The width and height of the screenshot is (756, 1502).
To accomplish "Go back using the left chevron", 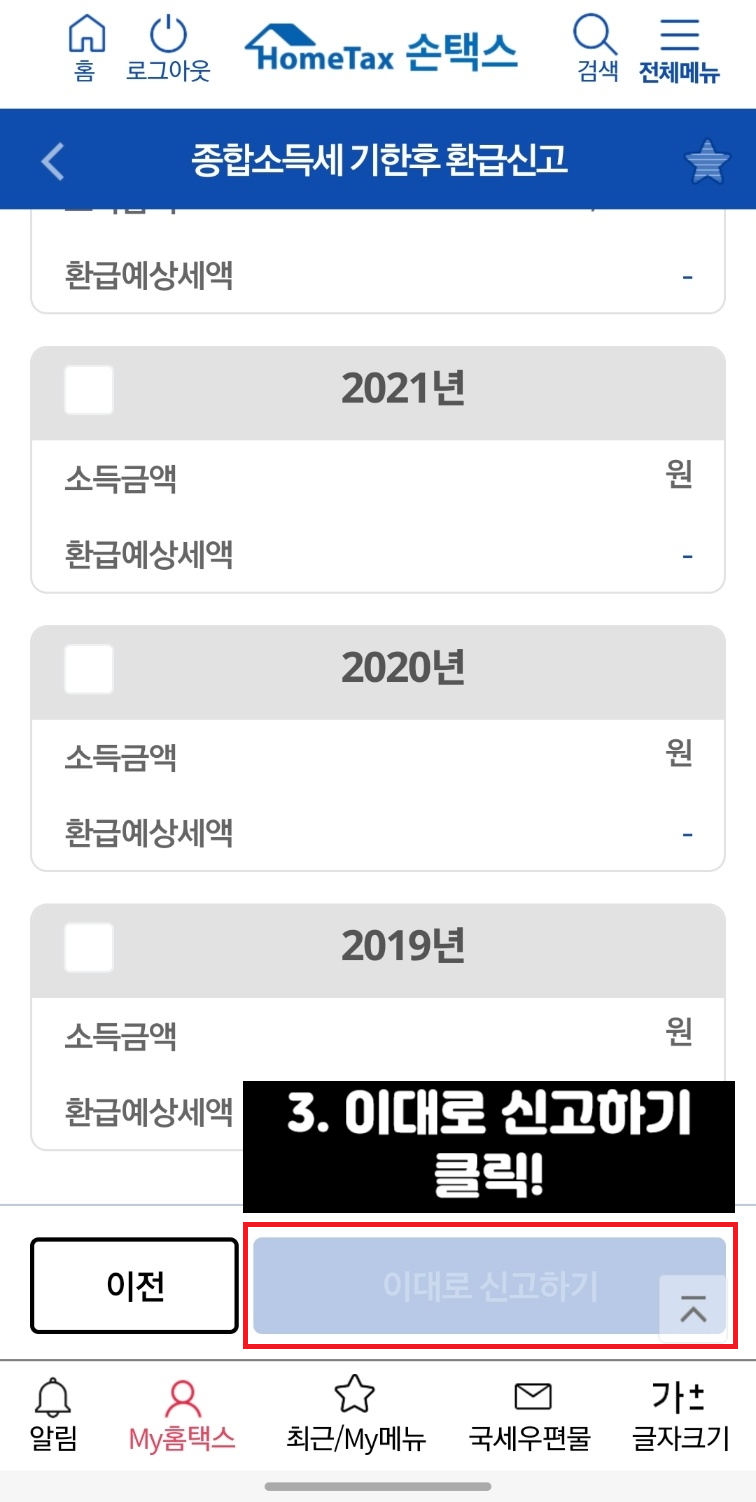I will pos(52,160).
